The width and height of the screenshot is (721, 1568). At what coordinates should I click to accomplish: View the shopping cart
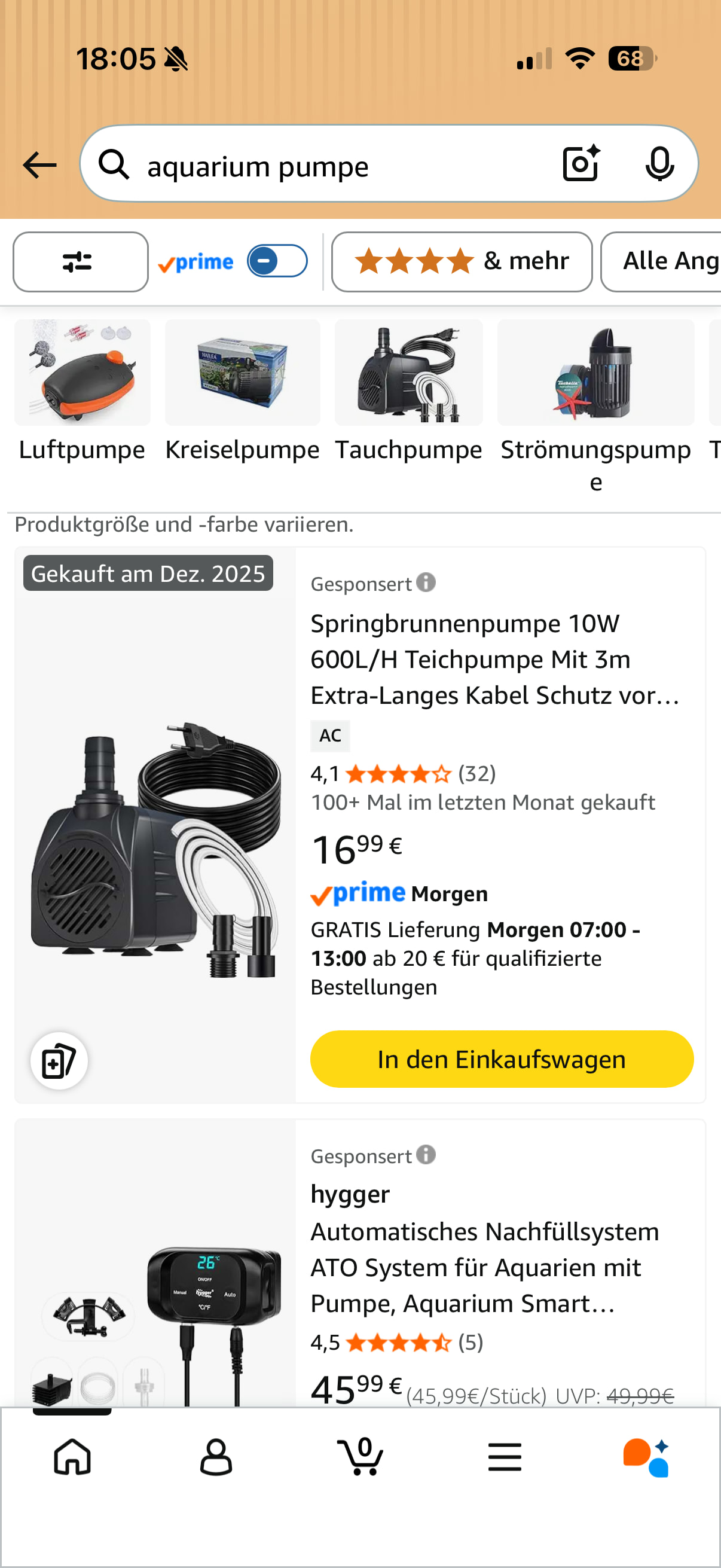pyautogui.click(x=360, y=1457)
